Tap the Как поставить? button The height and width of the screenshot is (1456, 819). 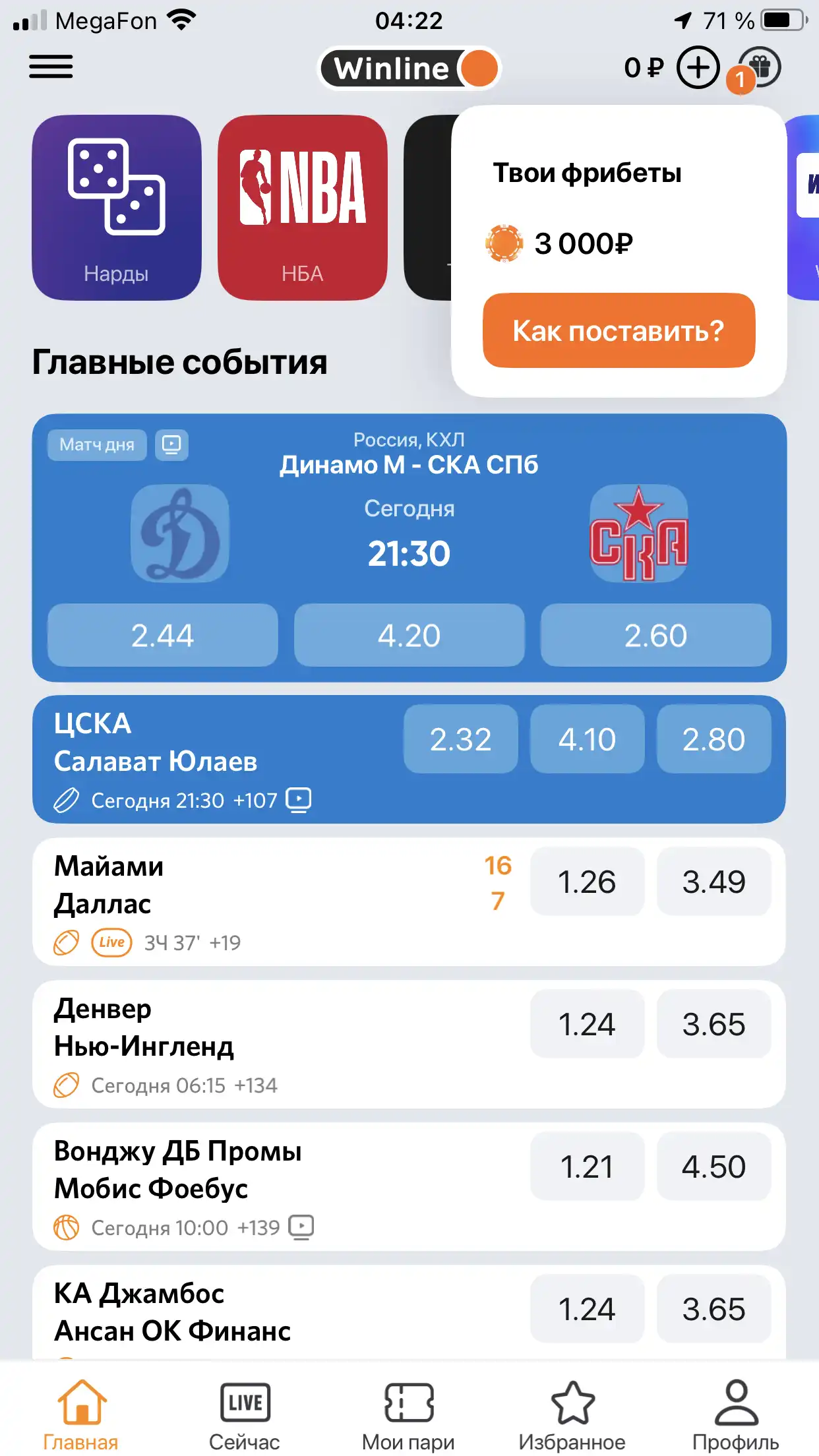click(x=619, y=330)
